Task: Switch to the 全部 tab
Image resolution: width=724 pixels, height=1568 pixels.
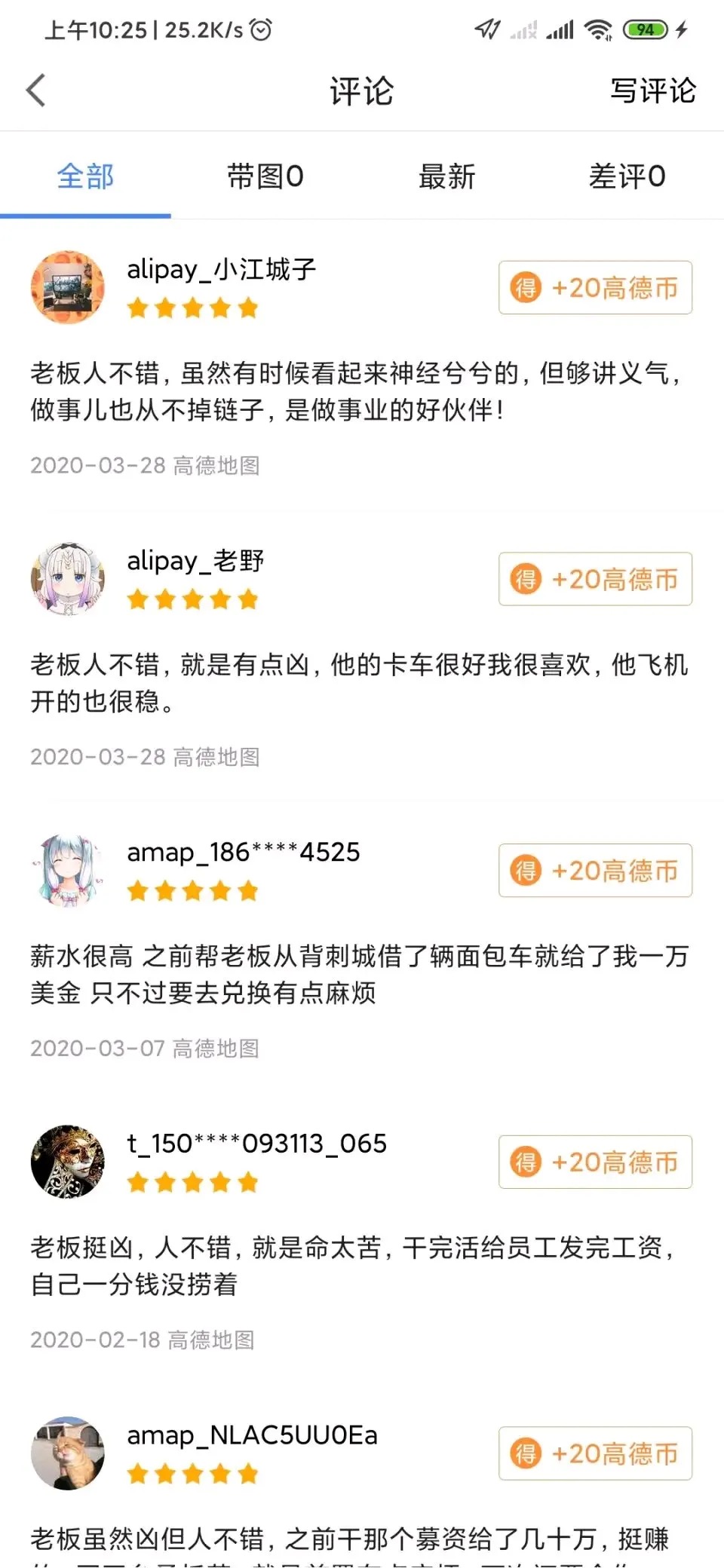Action: [x=85, y=177]
